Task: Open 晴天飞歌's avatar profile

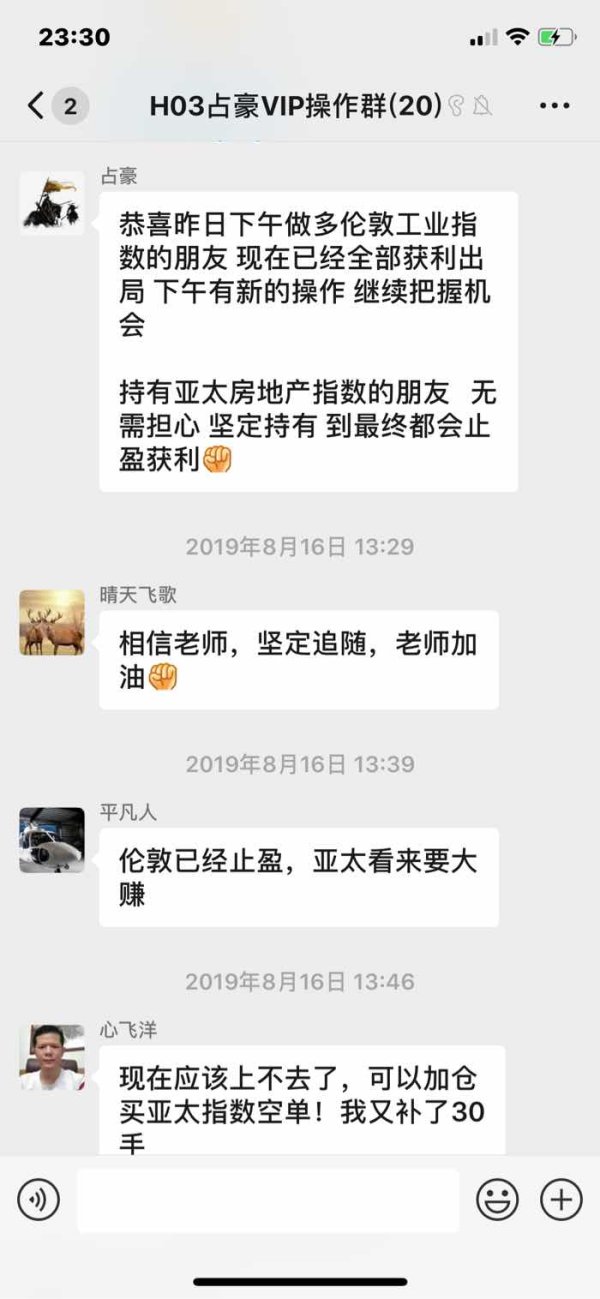Action: 52,622
